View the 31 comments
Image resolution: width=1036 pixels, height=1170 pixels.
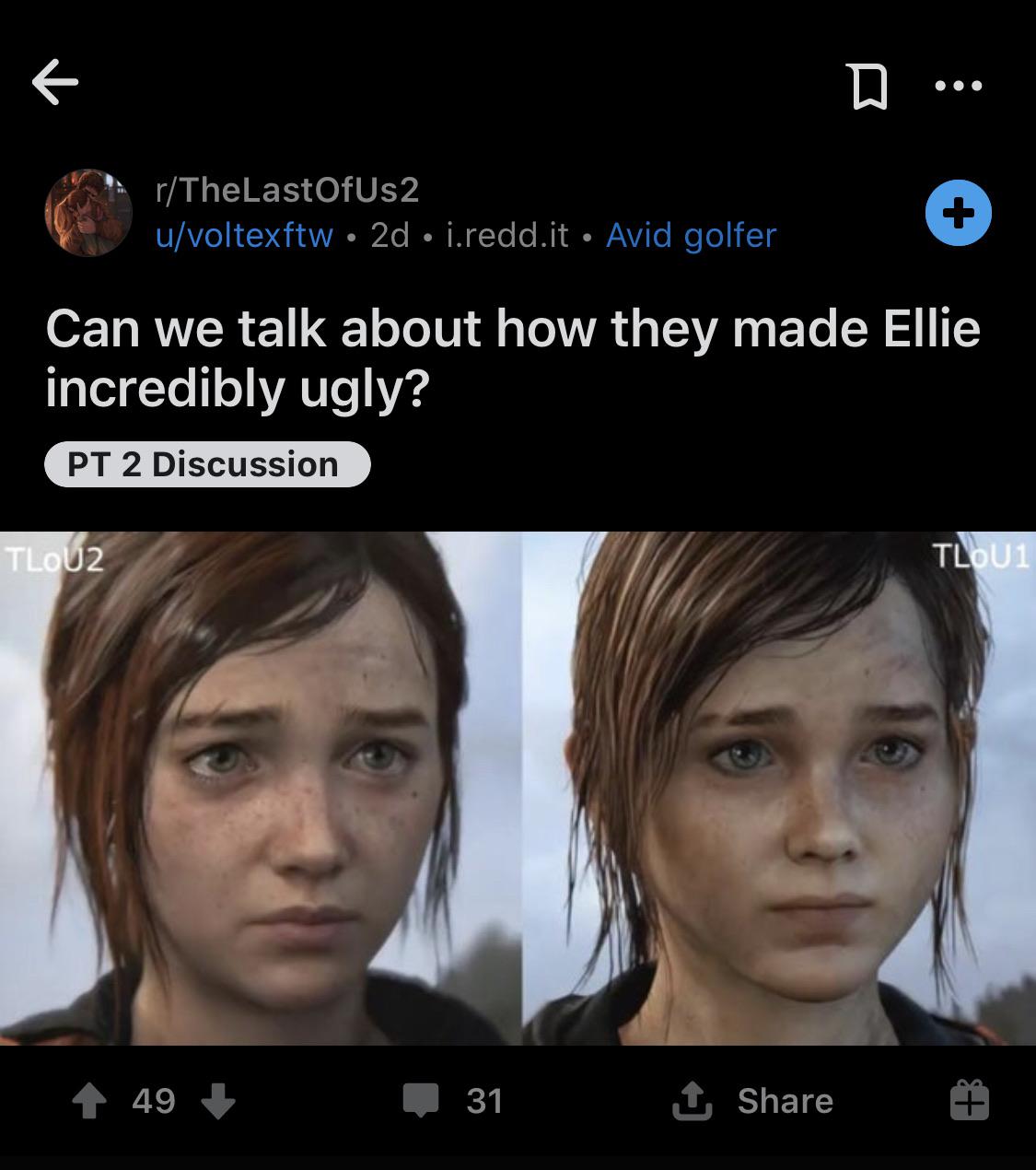tap(453, 1101)
